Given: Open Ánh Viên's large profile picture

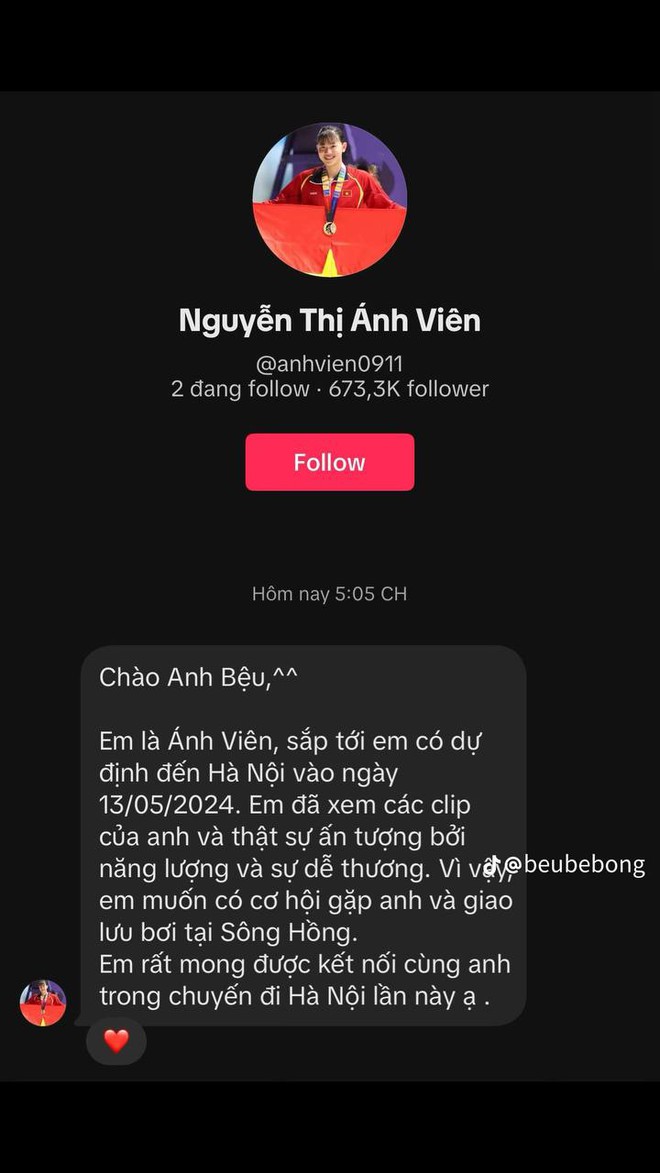Looking at the screenshot, I should (x=329, y=200).
